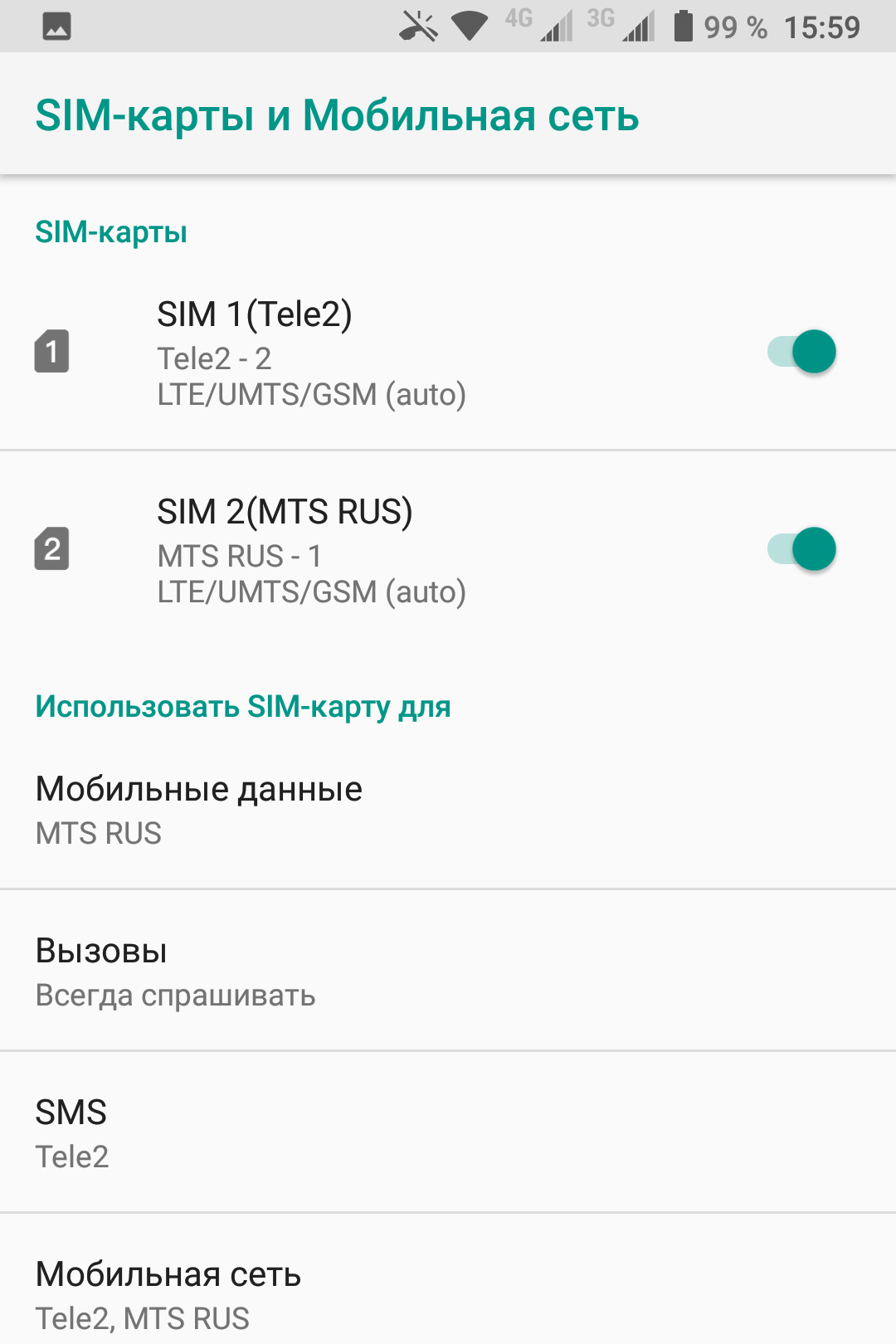Choose SIM for Мобильные данные

click(448, 810)
